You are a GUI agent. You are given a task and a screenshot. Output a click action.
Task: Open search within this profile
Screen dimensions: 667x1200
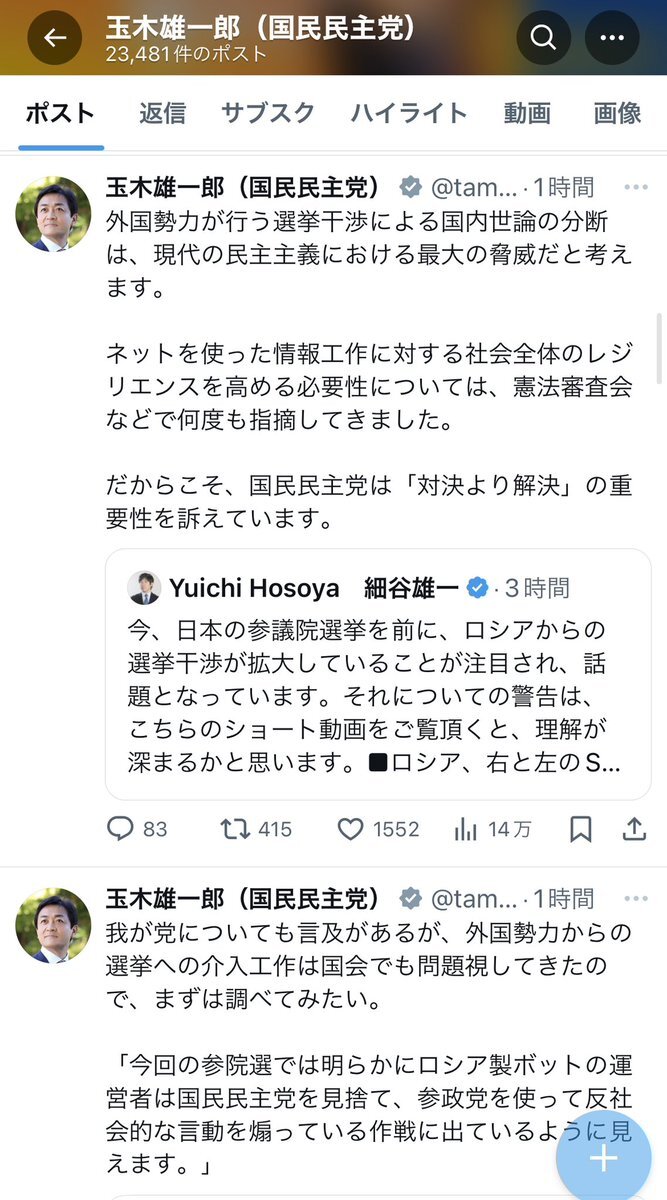[x=543, y=38]
